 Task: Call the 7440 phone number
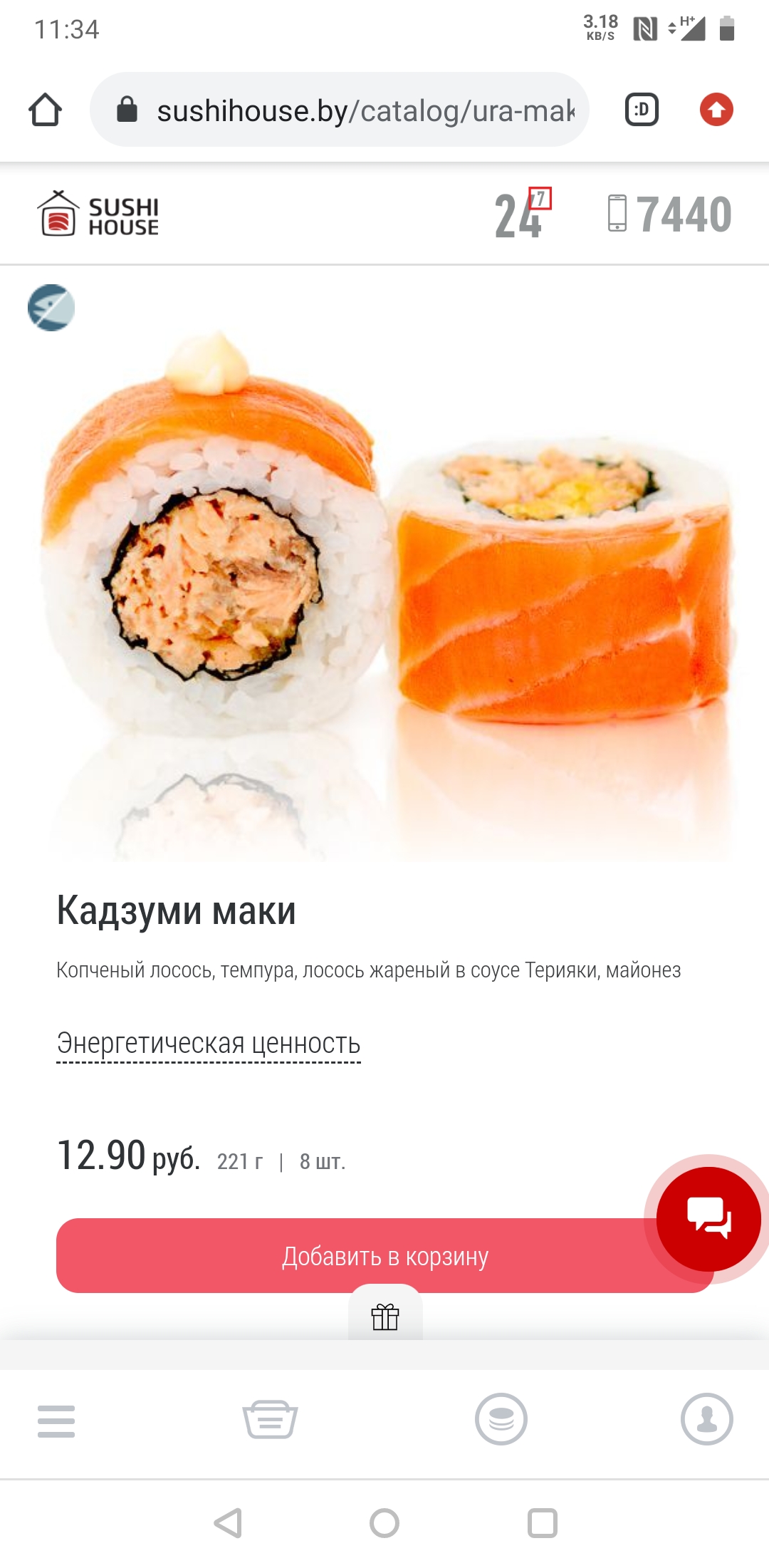[x=669, y=214]
